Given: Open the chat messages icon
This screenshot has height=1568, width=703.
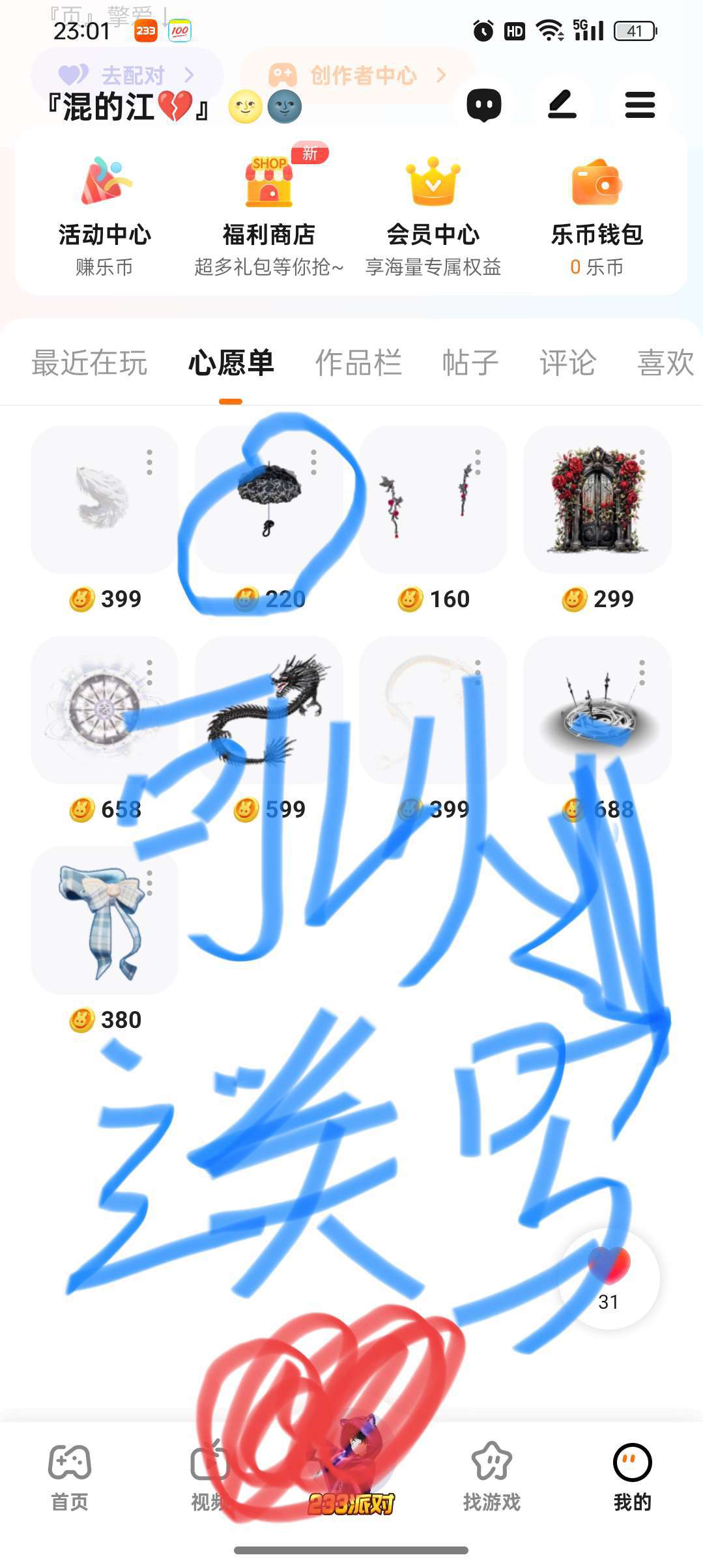Looking at the screenshot, I should pyautogui.click(x=484, y=105).
